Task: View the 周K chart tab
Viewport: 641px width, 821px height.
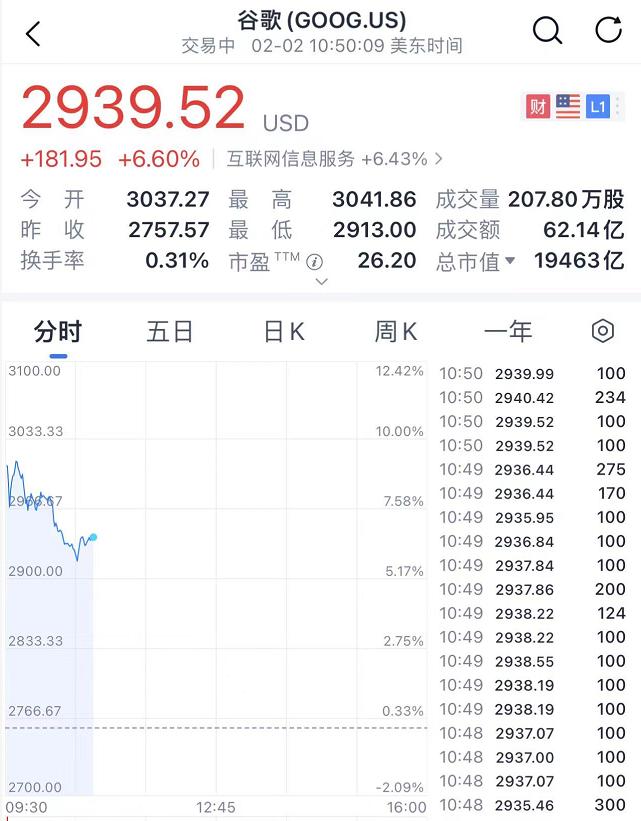Action: pos(396,332)
